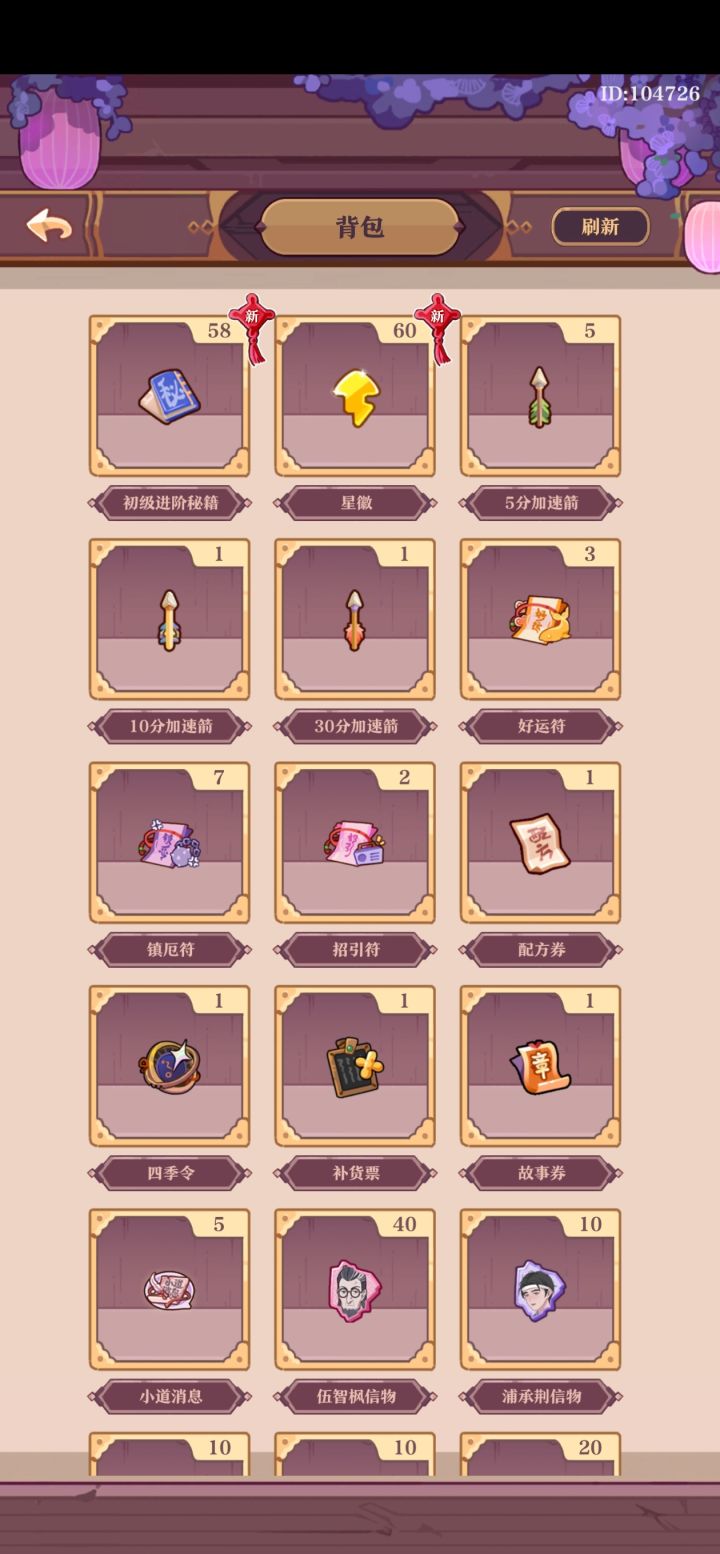Open the 浦承荆信物 keepsake item
The height and width of the screenshot is (1554, 720).
540,1291
